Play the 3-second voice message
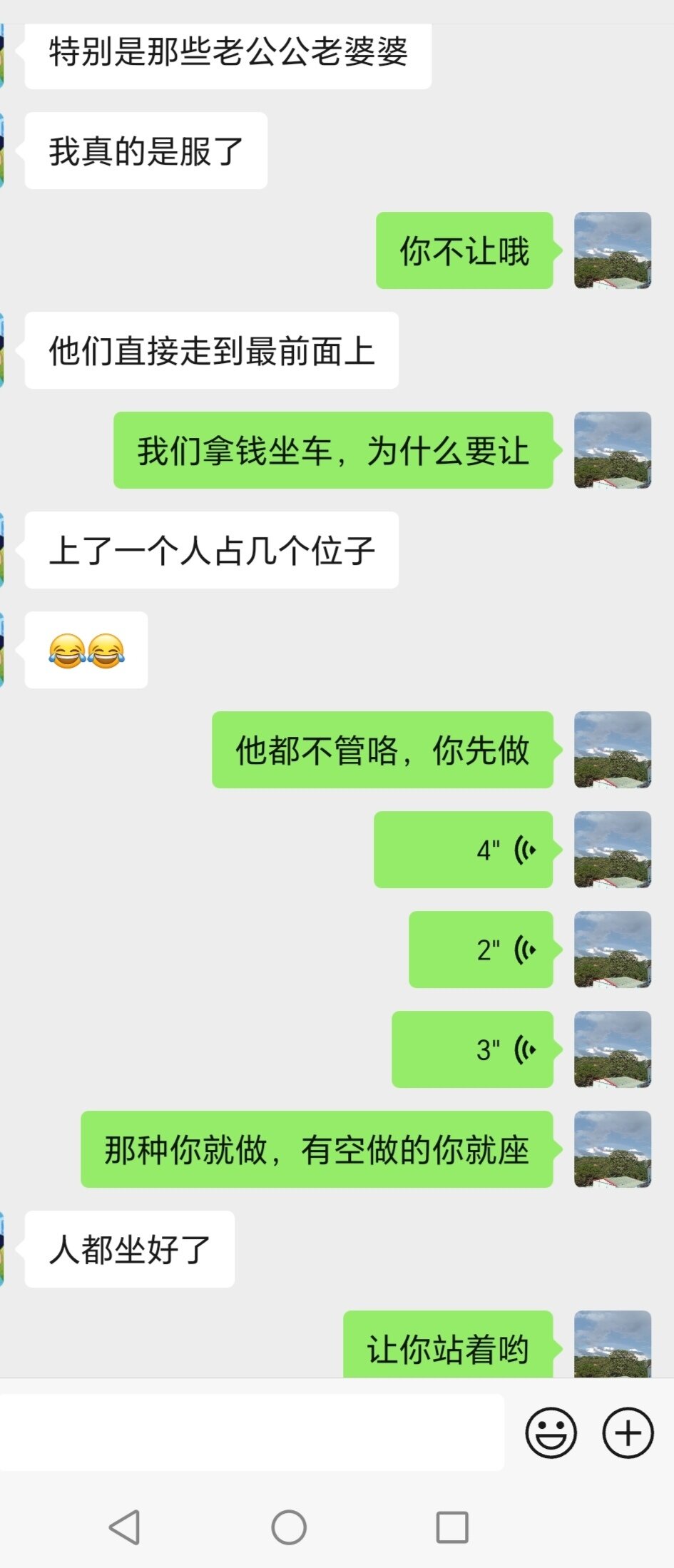674x1568 pixels. pos(472,1049)
